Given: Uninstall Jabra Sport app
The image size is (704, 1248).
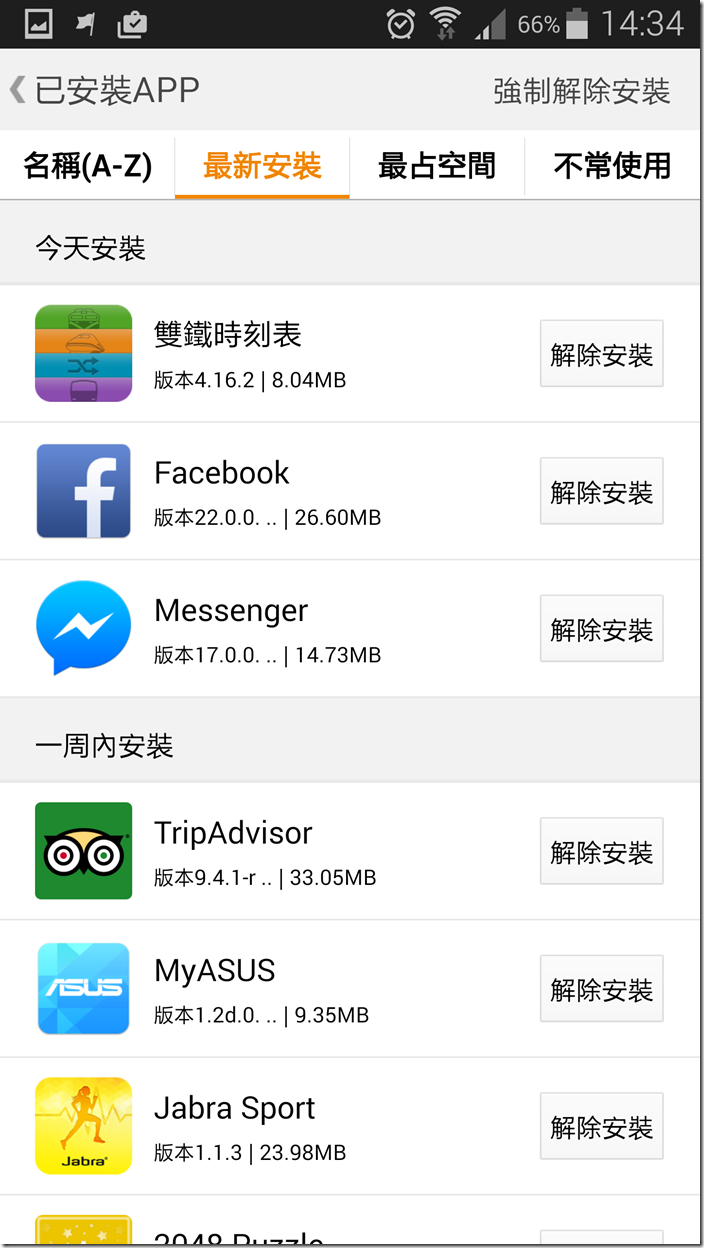Looking at the screenshot, I should (601, 1127).
